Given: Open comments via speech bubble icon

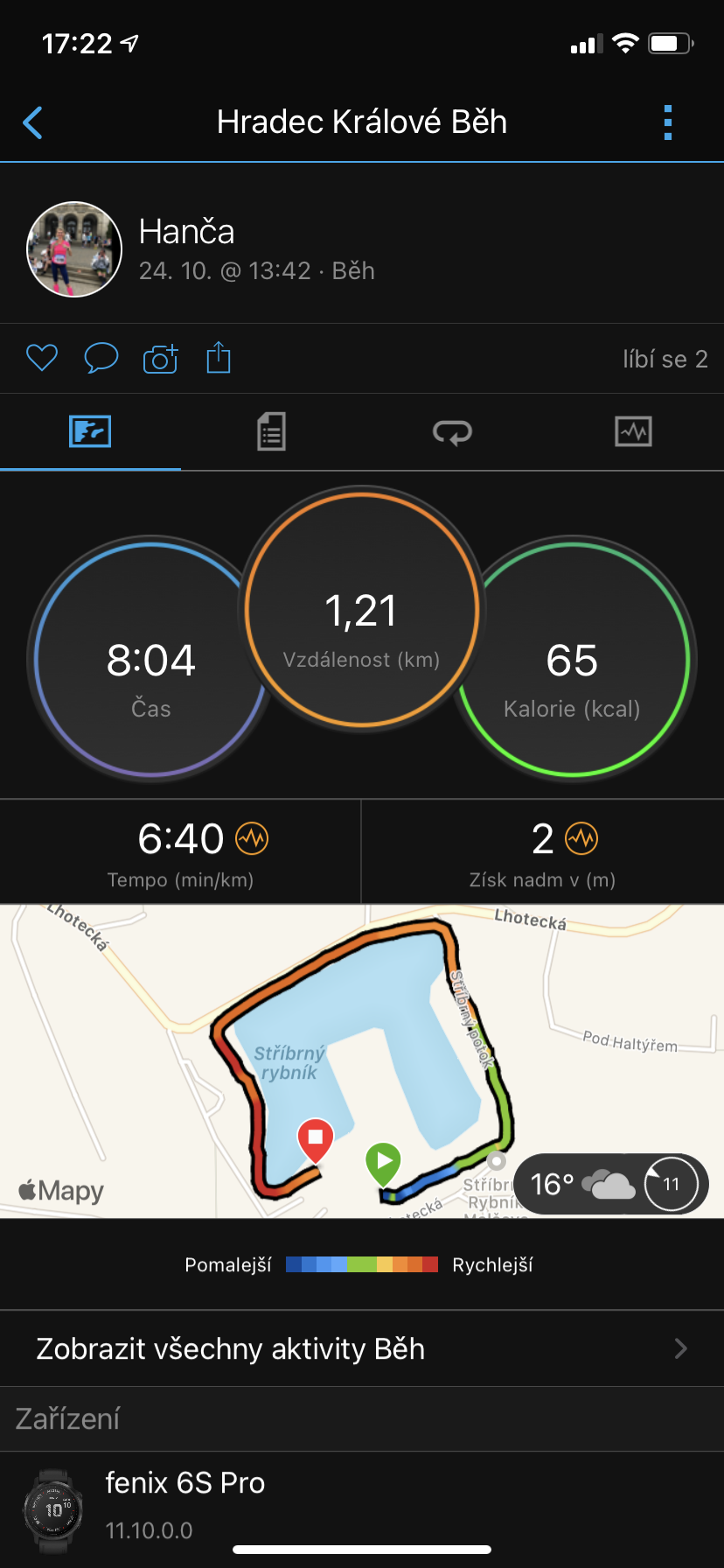Looking at the screenshot, I should point(101,358).
